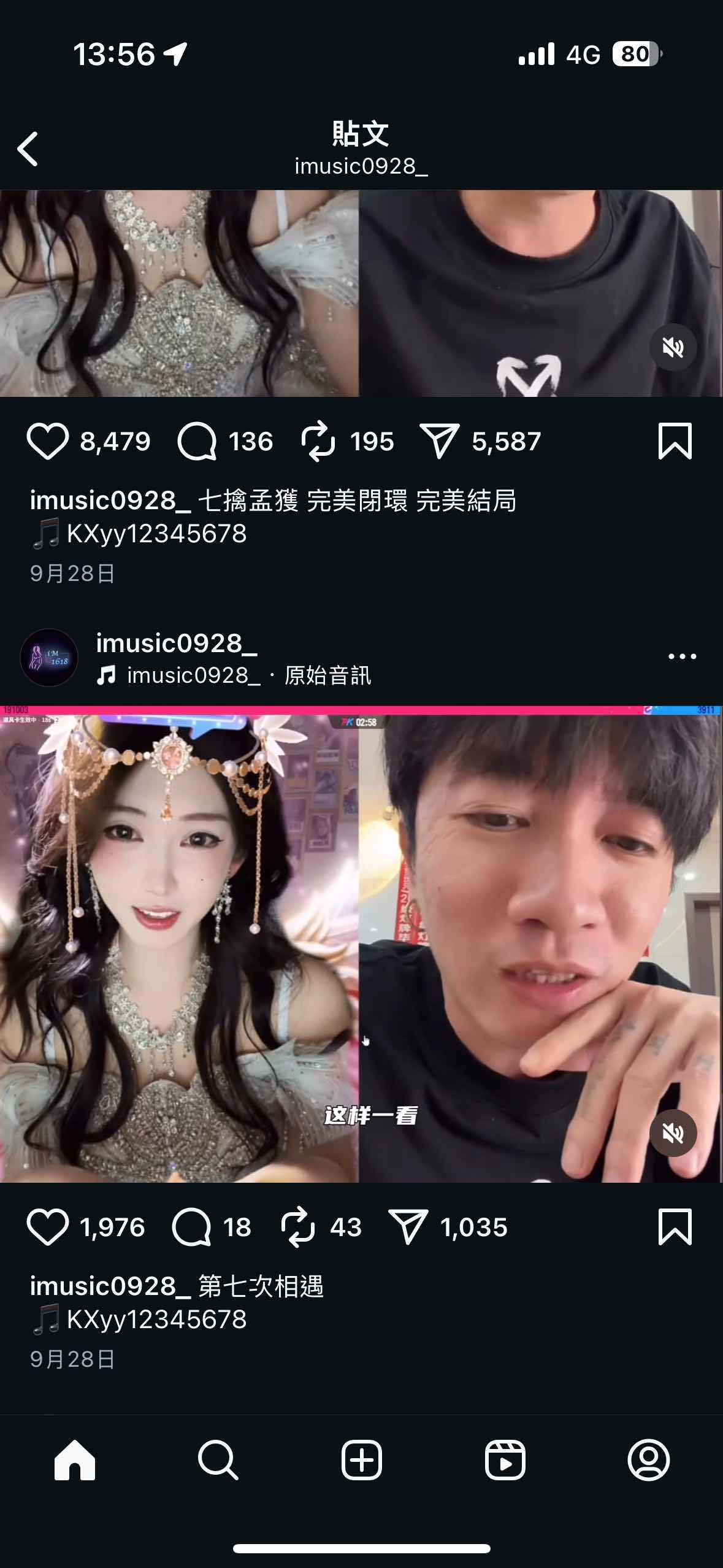The height and width of the screenshot is (1568, 723).
Task: Open the overflow menu on second post
Action: (682, 656)
